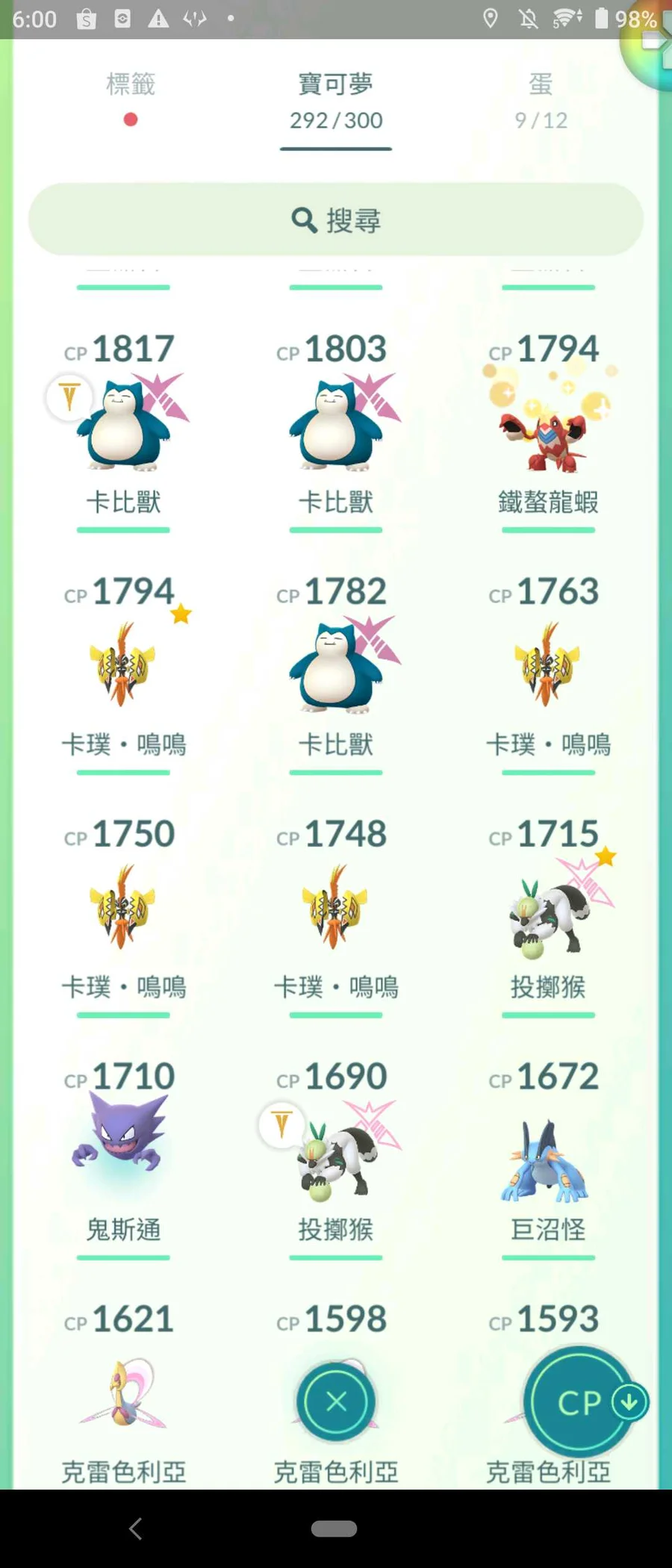Go back with the system back arrow
This screenshot has height=1568, width=672.
coord(136,1528)
